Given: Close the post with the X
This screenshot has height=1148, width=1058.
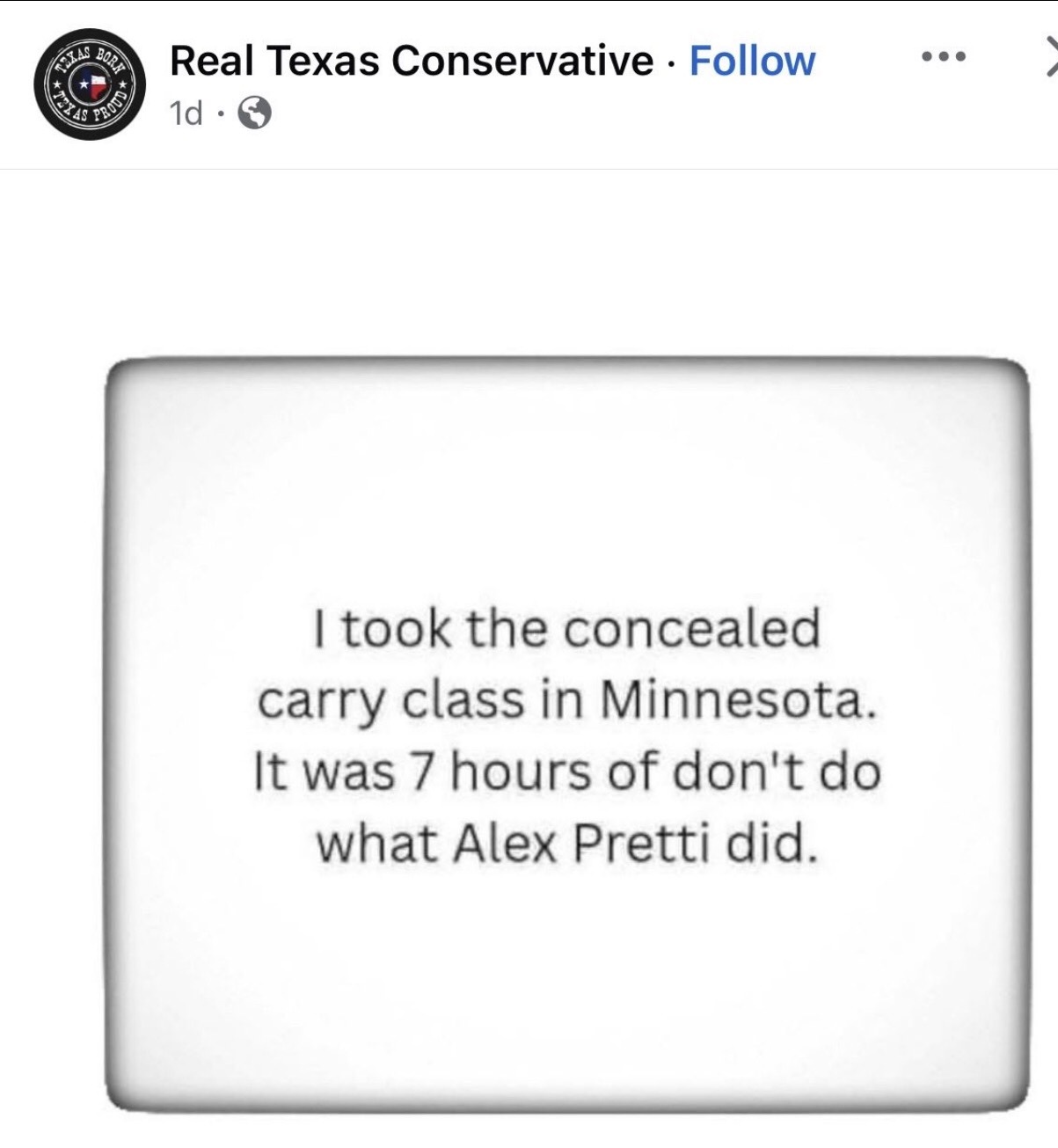Looking at the screenshot, I should pos(1050,59).
